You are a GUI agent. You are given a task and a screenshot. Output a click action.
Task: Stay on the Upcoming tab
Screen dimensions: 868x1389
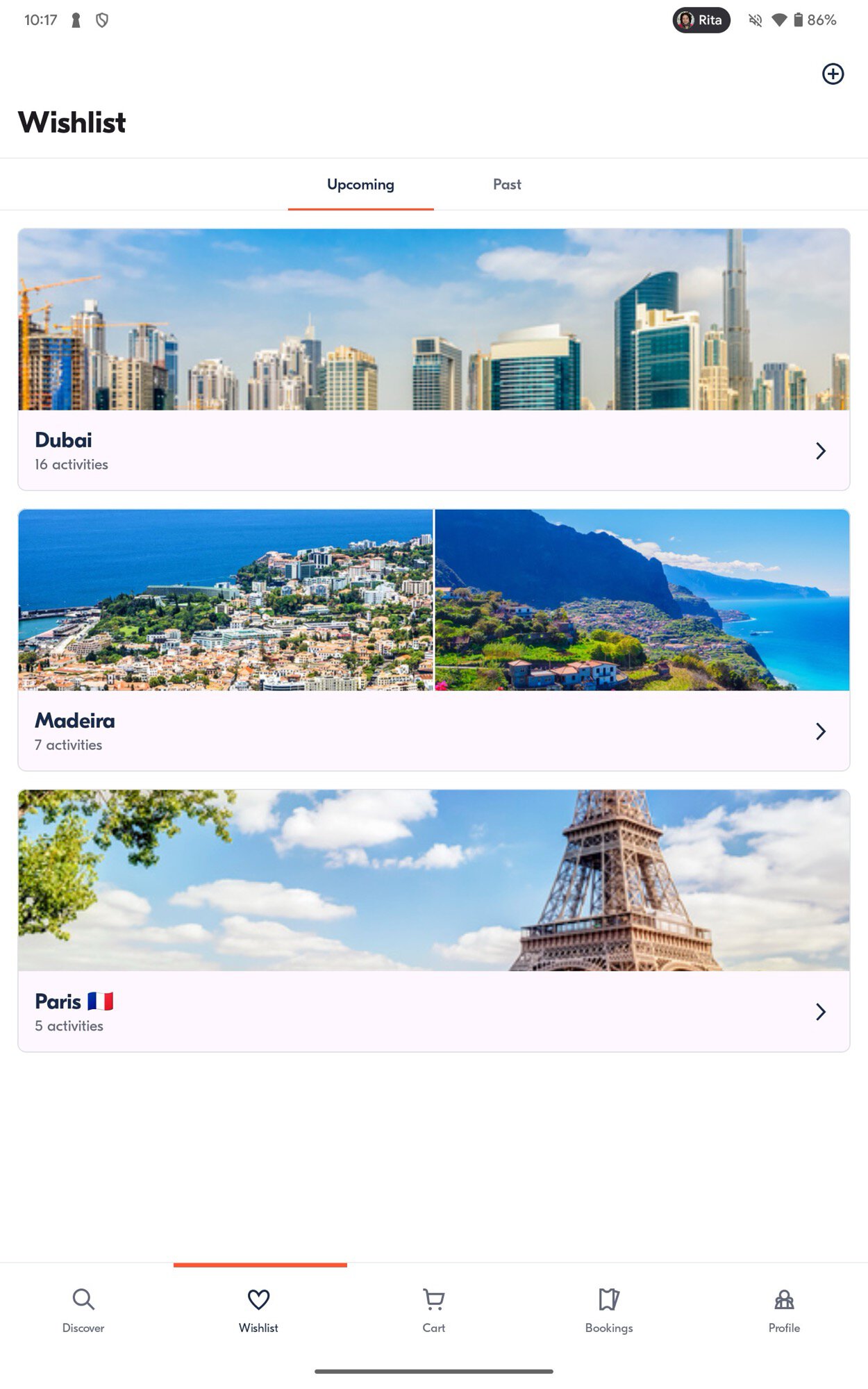360,184
